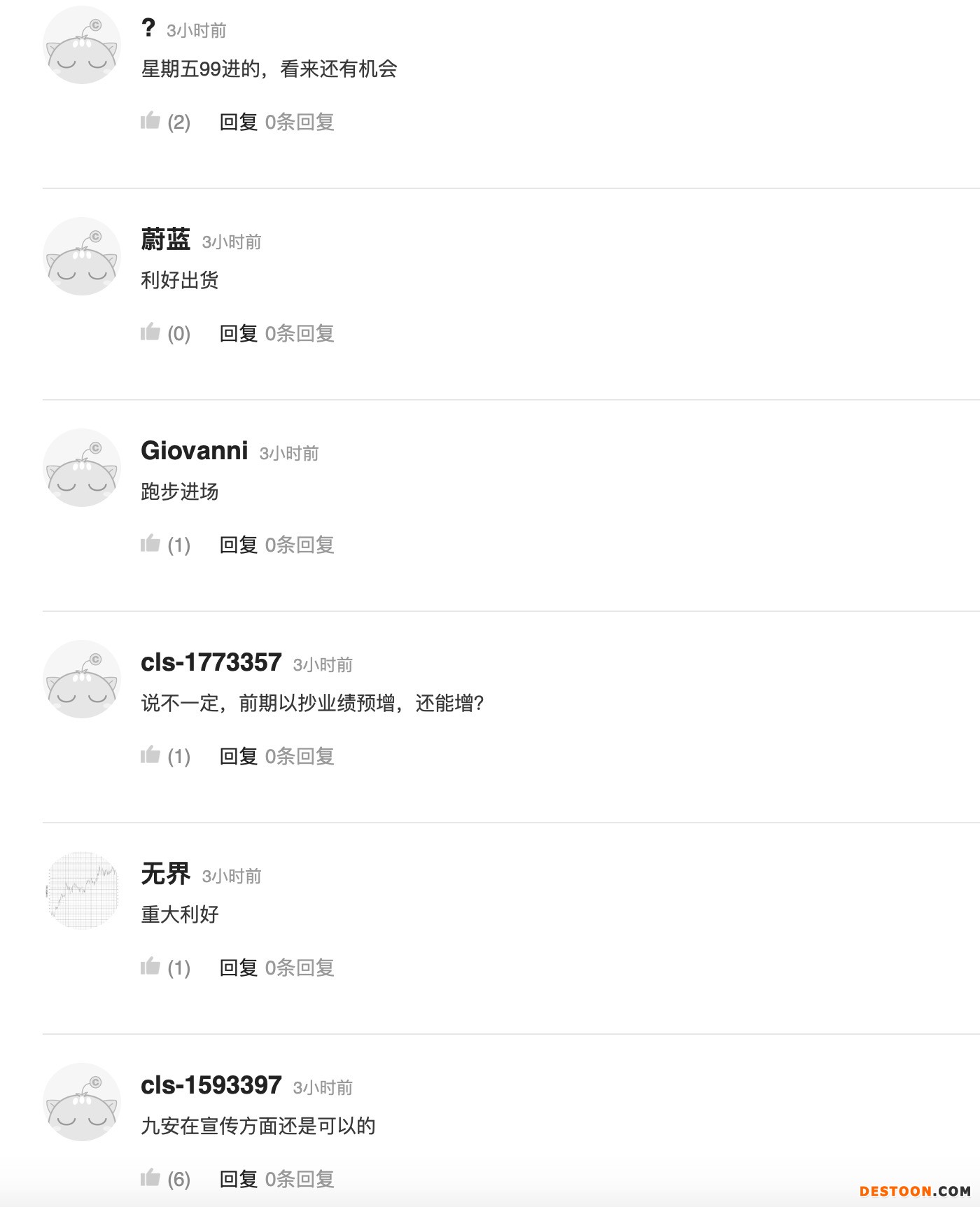Like Giovanni's comment "跑步进场"
Screen dimensions: 980x1207
point(150,544)
